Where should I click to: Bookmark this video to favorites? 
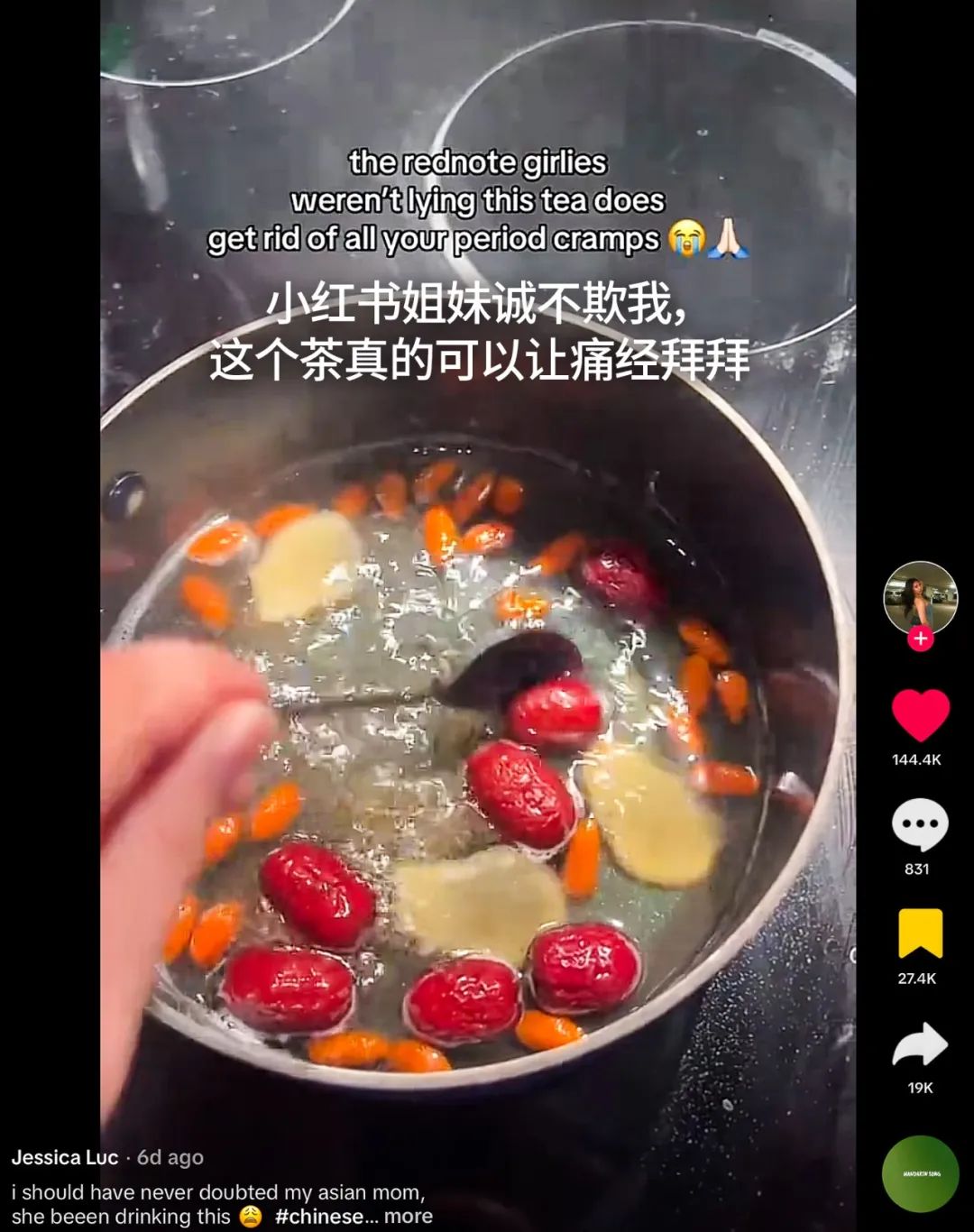pos(920,933)
